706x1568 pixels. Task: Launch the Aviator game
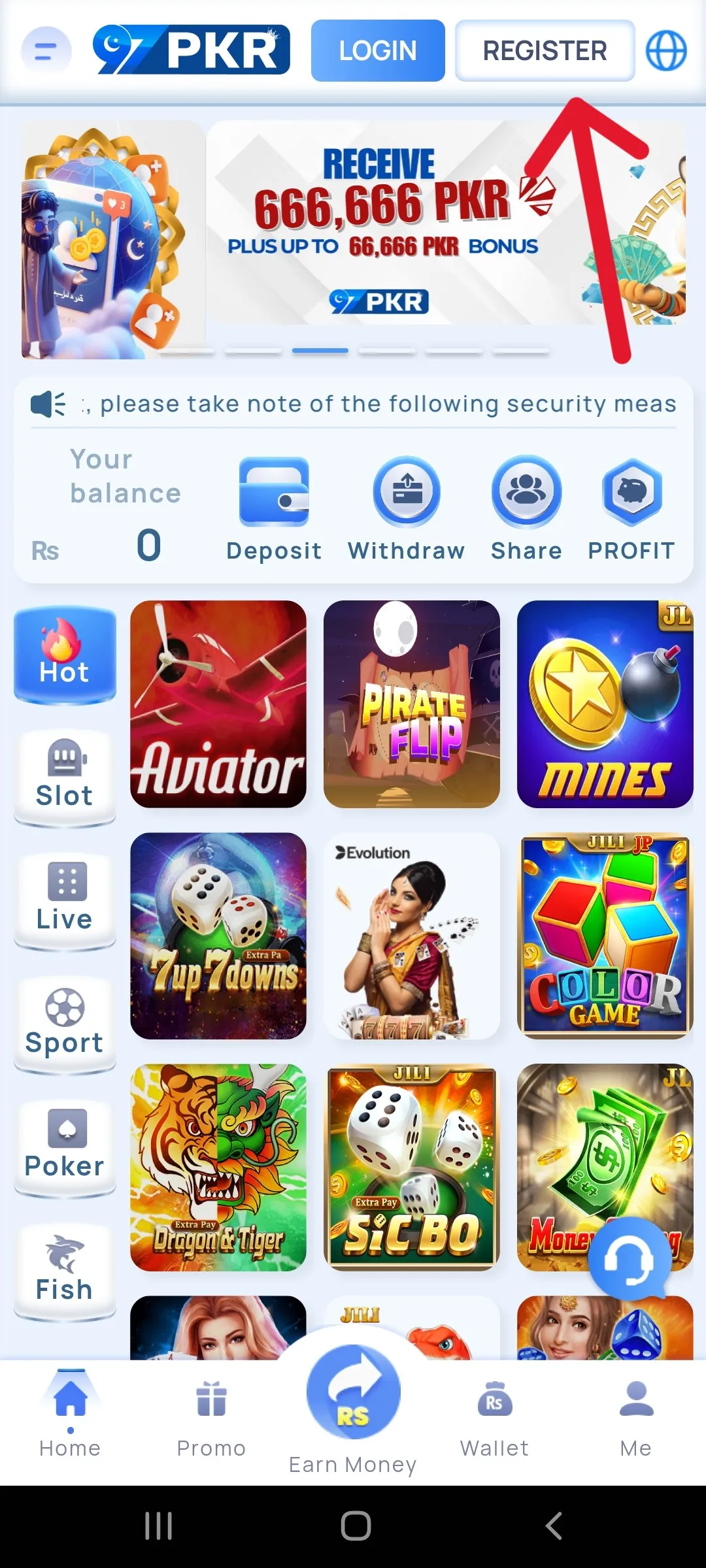(x=218, y=704)
